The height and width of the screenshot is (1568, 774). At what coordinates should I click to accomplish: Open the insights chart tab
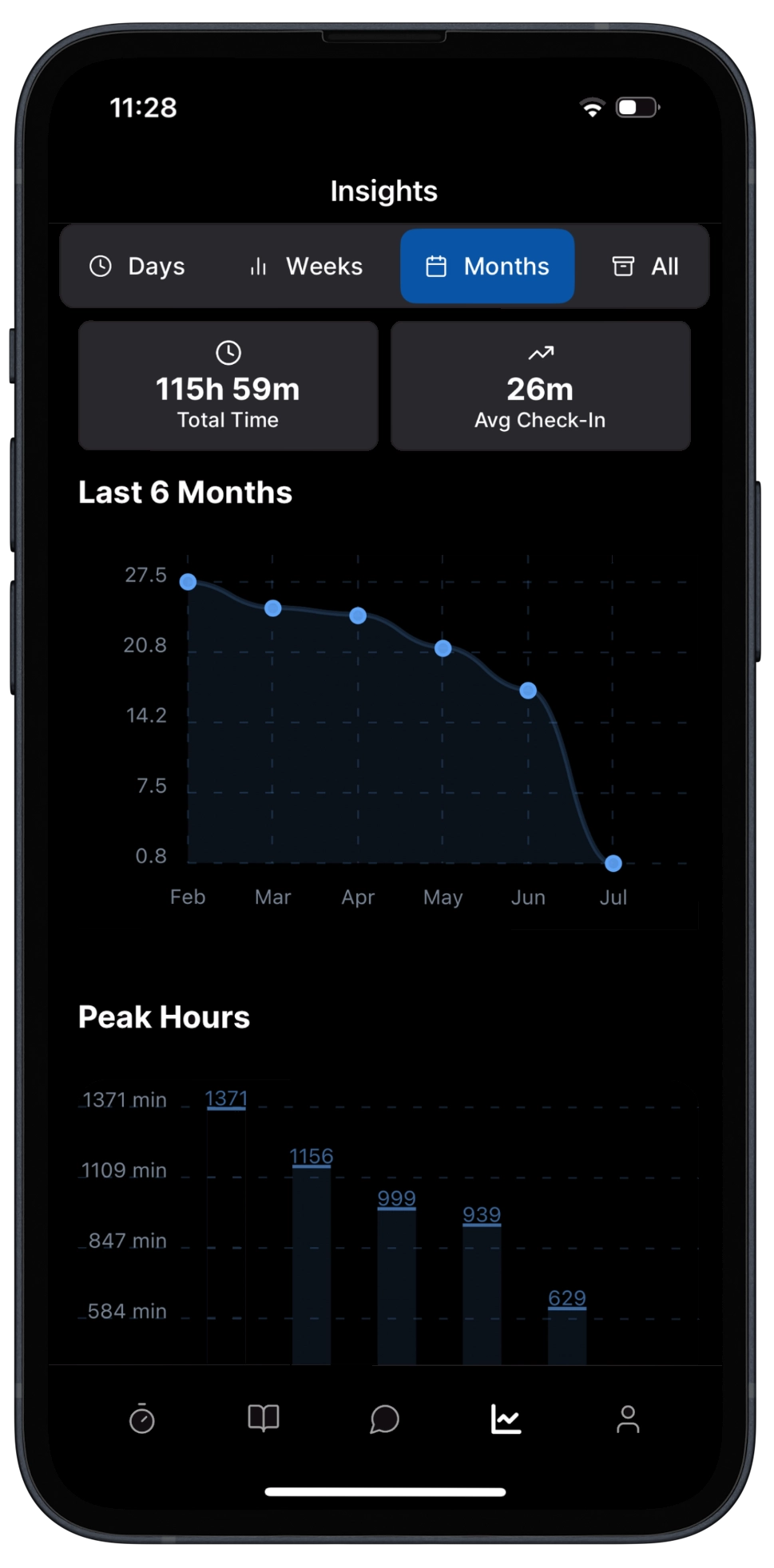click(506, 1419)
